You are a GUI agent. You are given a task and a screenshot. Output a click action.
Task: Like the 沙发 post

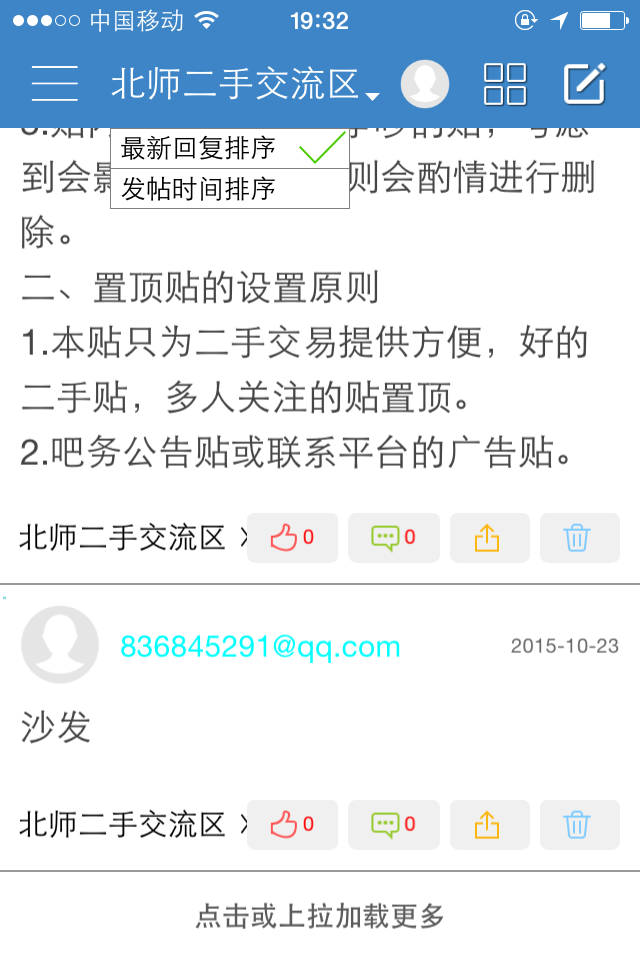(292, 825)
